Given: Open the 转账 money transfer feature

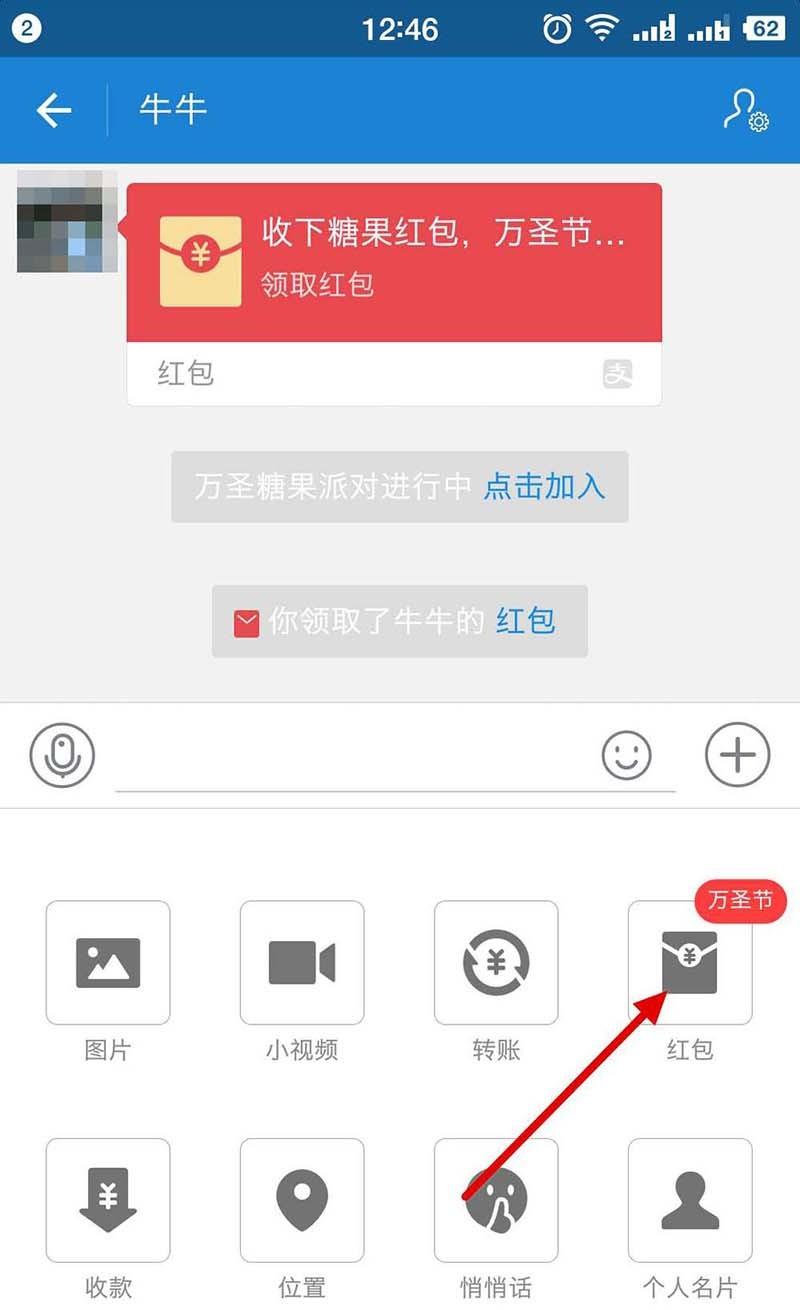Looking at the screenshot, I should 497,963.
